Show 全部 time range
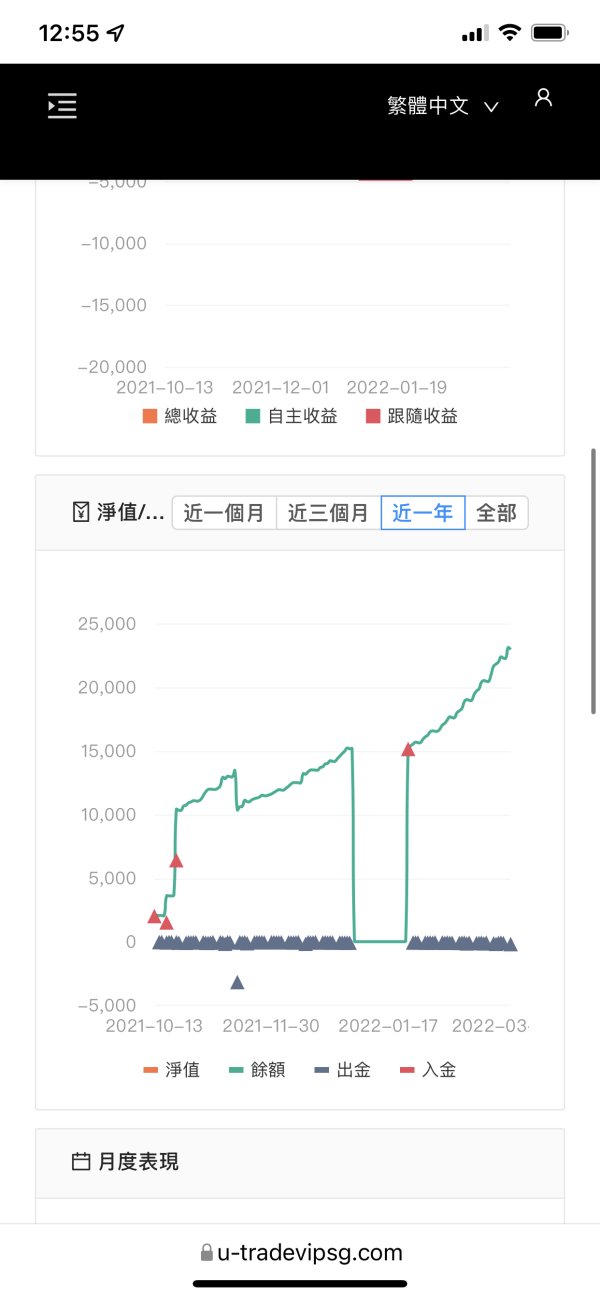 497,513
